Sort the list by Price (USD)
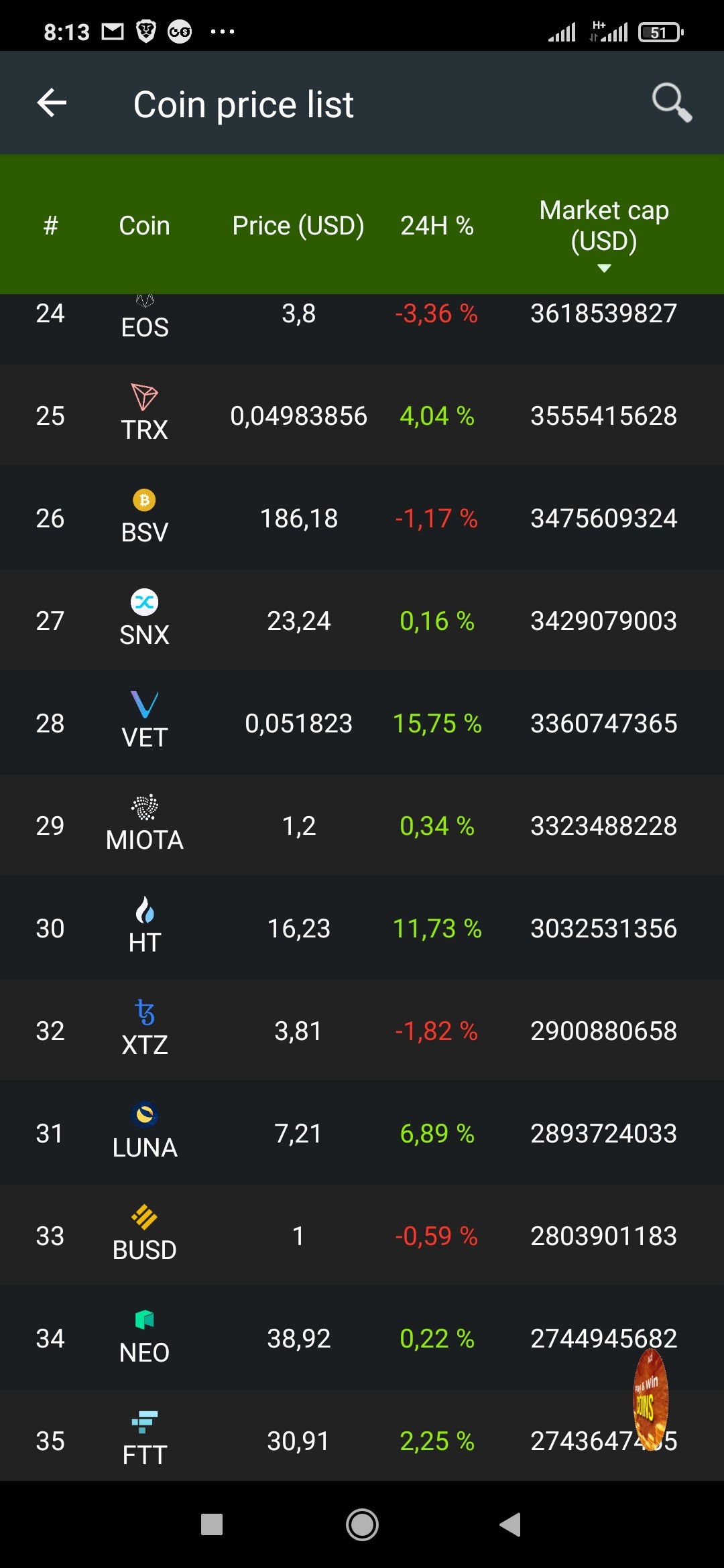The height and width of the screenshot is (1568, 724). point(298,226)
